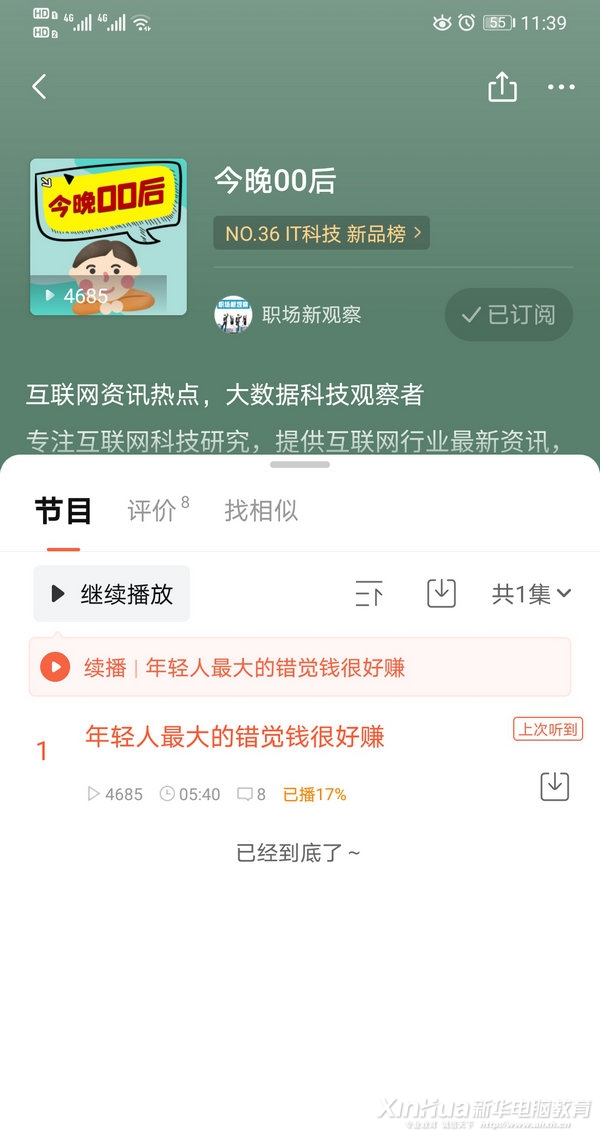Switch to the 找相似 tab

[x=261, y=511]
